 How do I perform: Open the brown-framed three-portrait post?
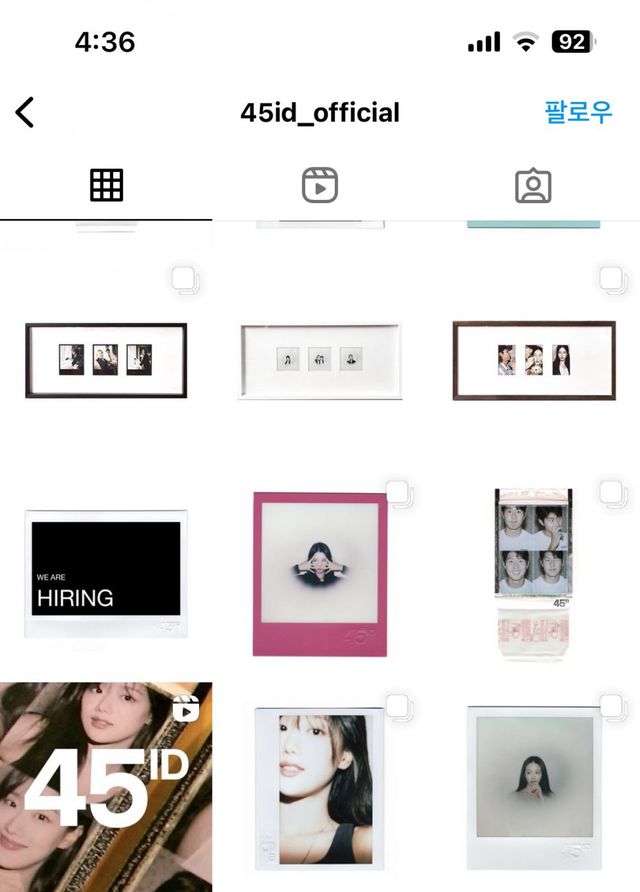[533, 360]
